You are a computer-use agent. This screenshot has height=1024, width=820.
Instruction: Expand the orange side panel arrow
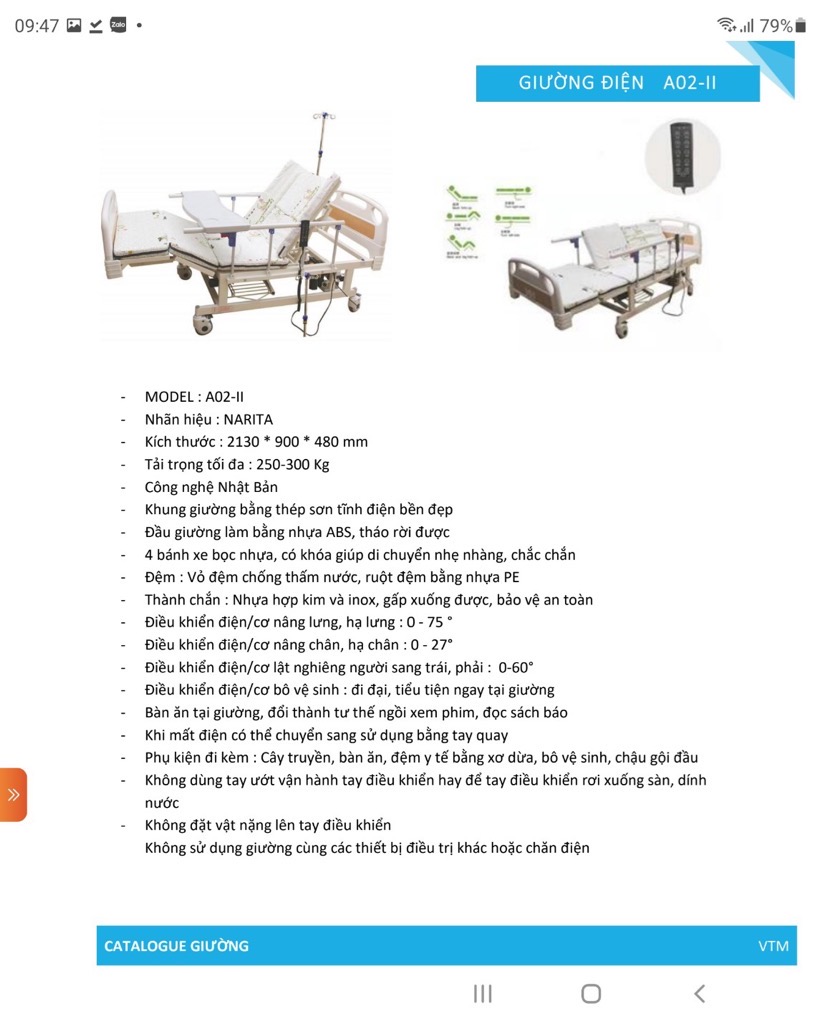tap(13, 795)
